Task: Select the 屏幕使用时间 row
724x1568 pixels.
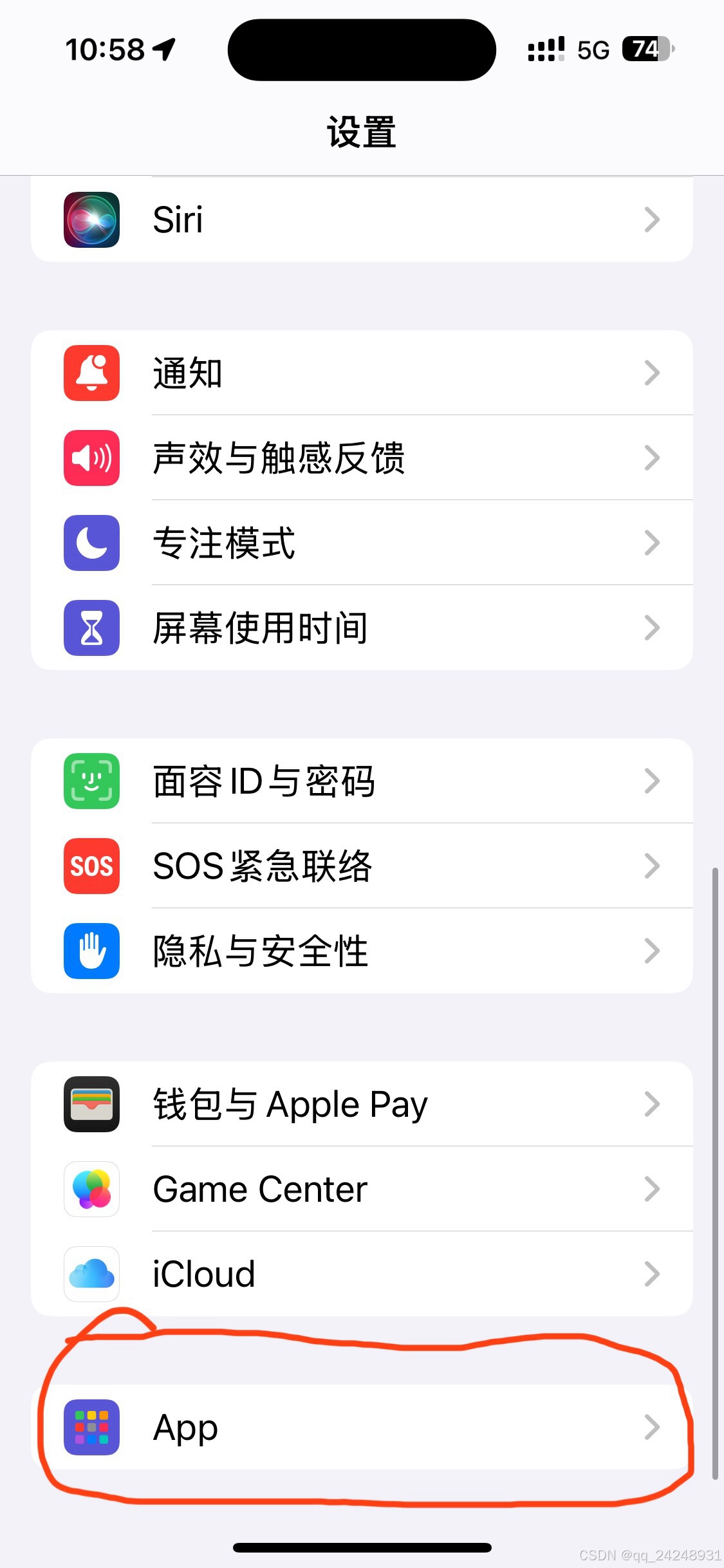Action: pyautogui.click(x=362, y=628)
